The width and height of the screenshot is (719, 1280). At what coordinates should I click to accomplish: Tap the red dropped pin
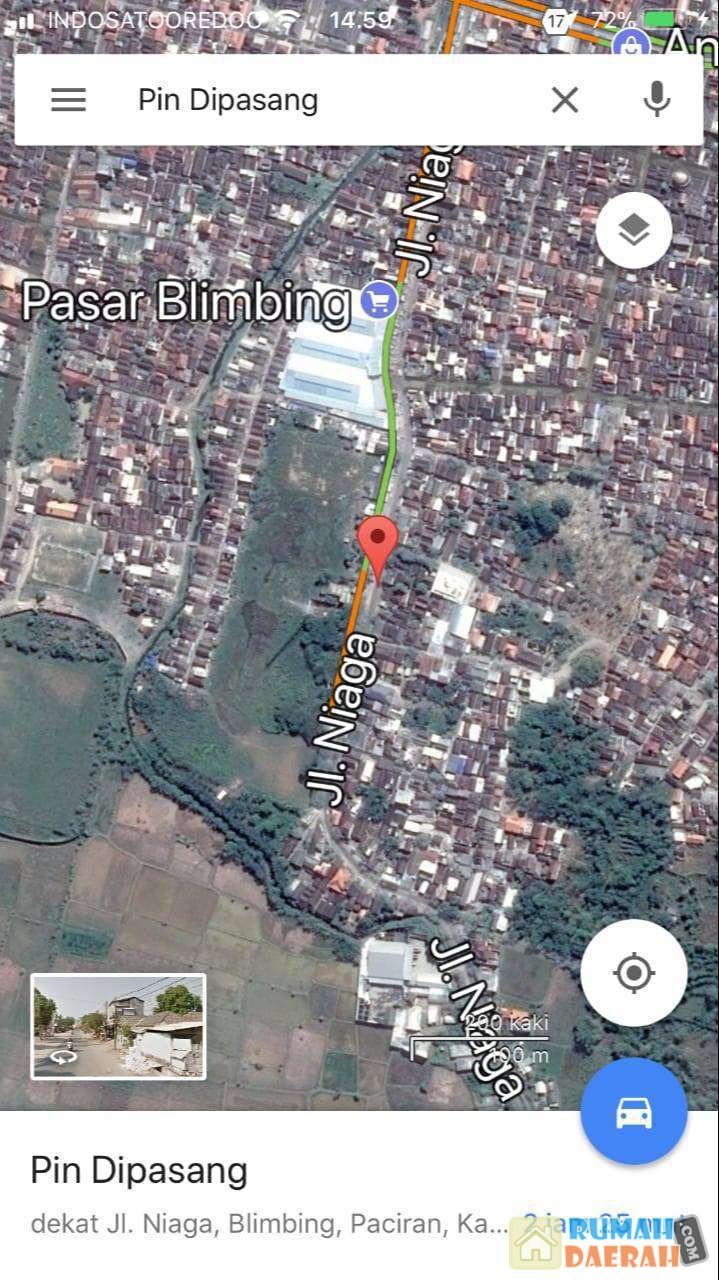pyautogui.click(x=378, y=543)
